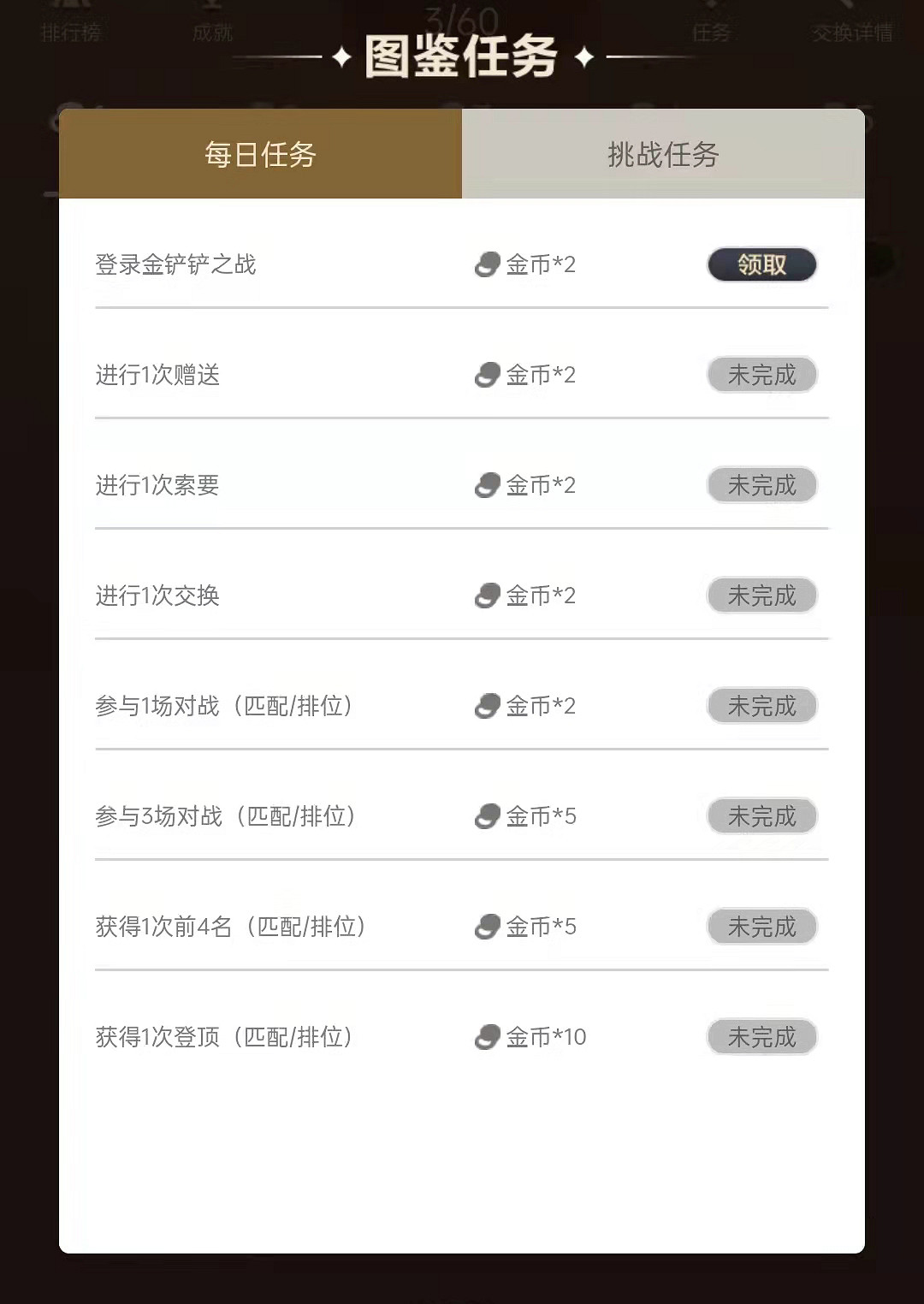Click the coin icon on the 进行1次索要 row

click(486, 485)
